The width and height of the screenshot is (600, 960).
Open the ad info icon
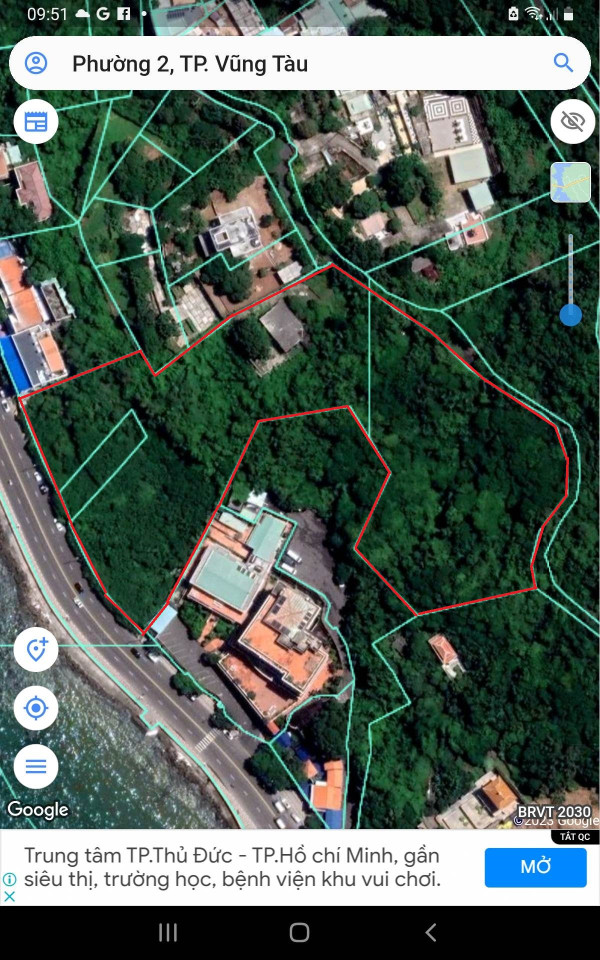(9, 880)
